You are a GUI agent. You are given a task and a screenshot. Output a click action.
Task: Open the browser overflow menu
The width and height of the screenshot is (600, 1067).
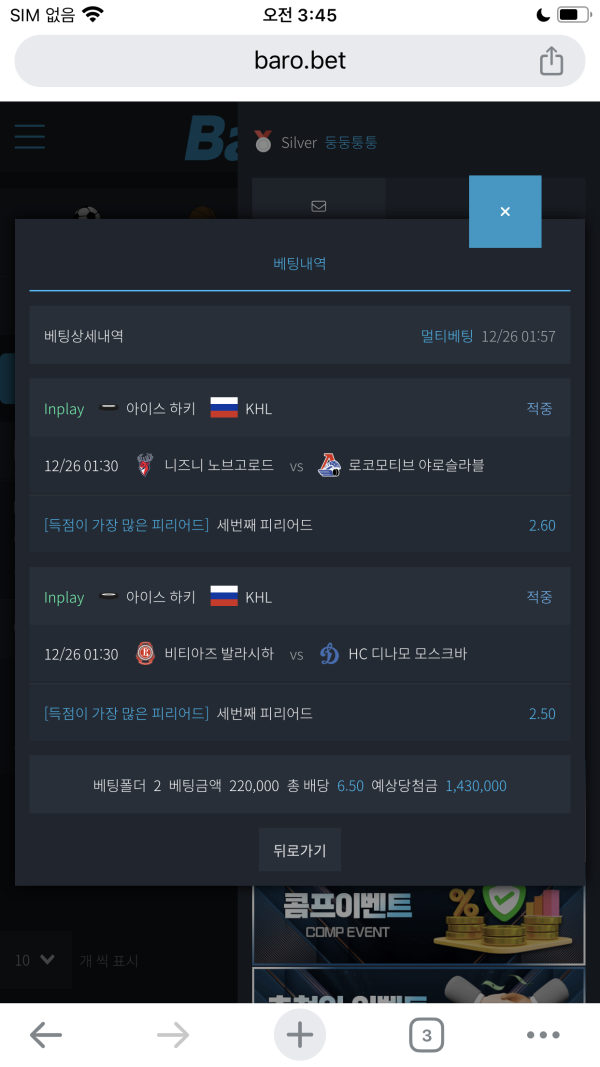click(x=542, y=1035)
